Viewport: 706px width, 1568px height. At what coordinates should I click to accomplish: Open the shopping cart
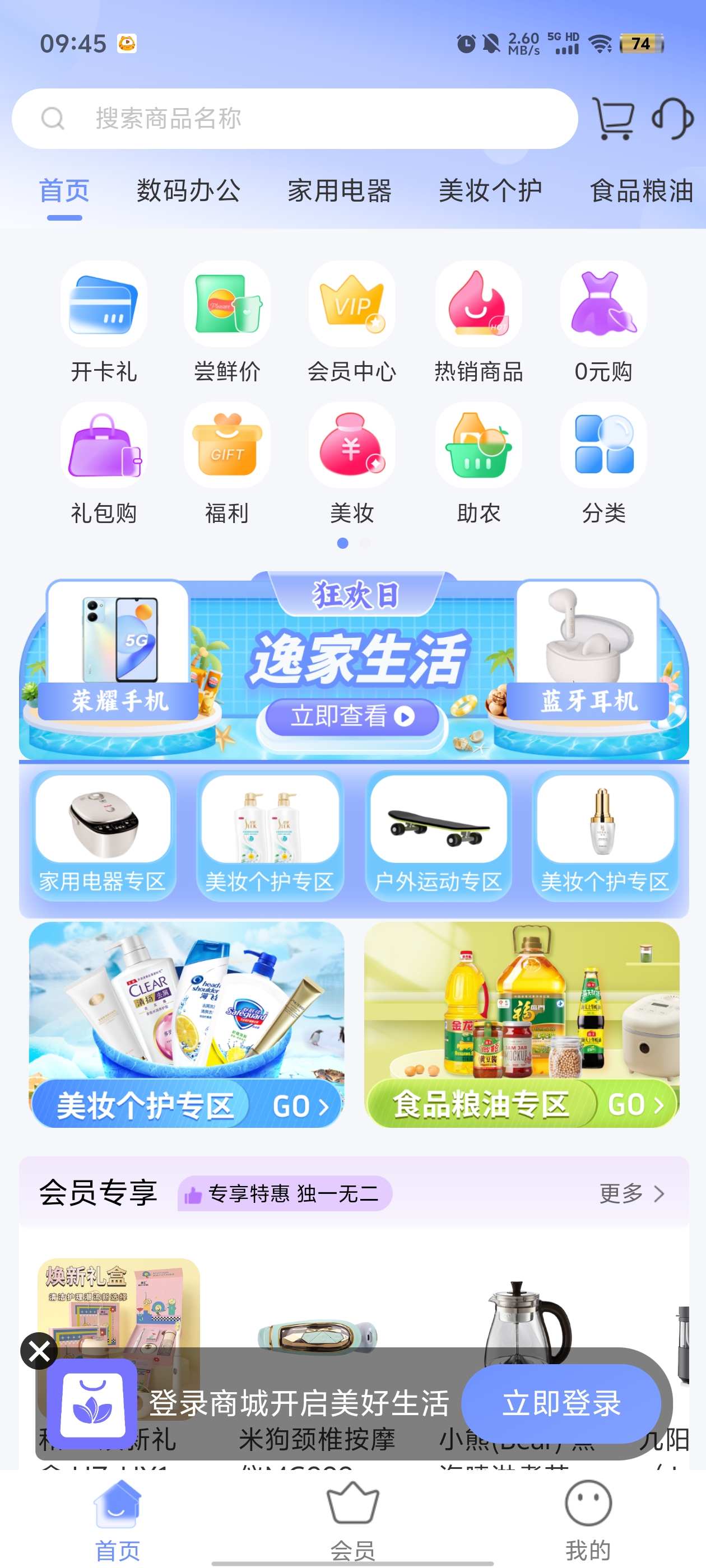[x=614, y=119]
